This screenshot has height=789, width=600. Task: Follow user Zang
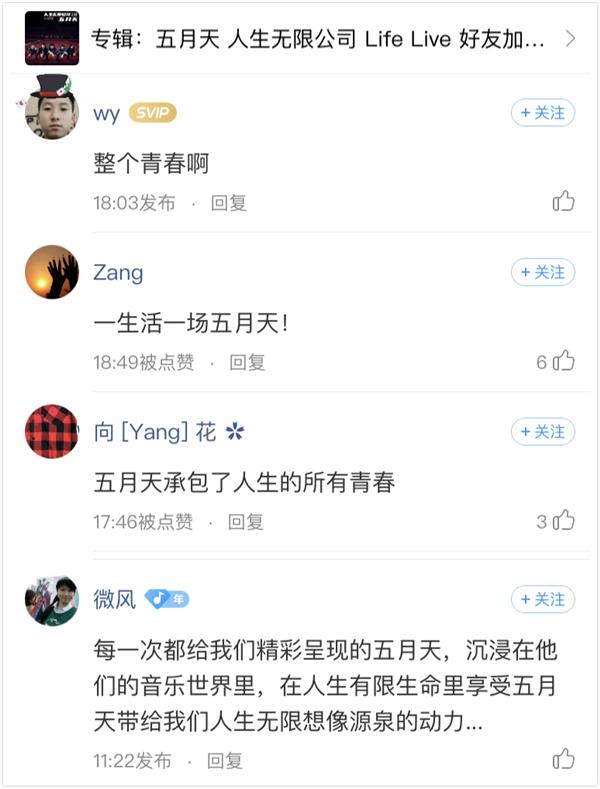(x=543, y=272)
